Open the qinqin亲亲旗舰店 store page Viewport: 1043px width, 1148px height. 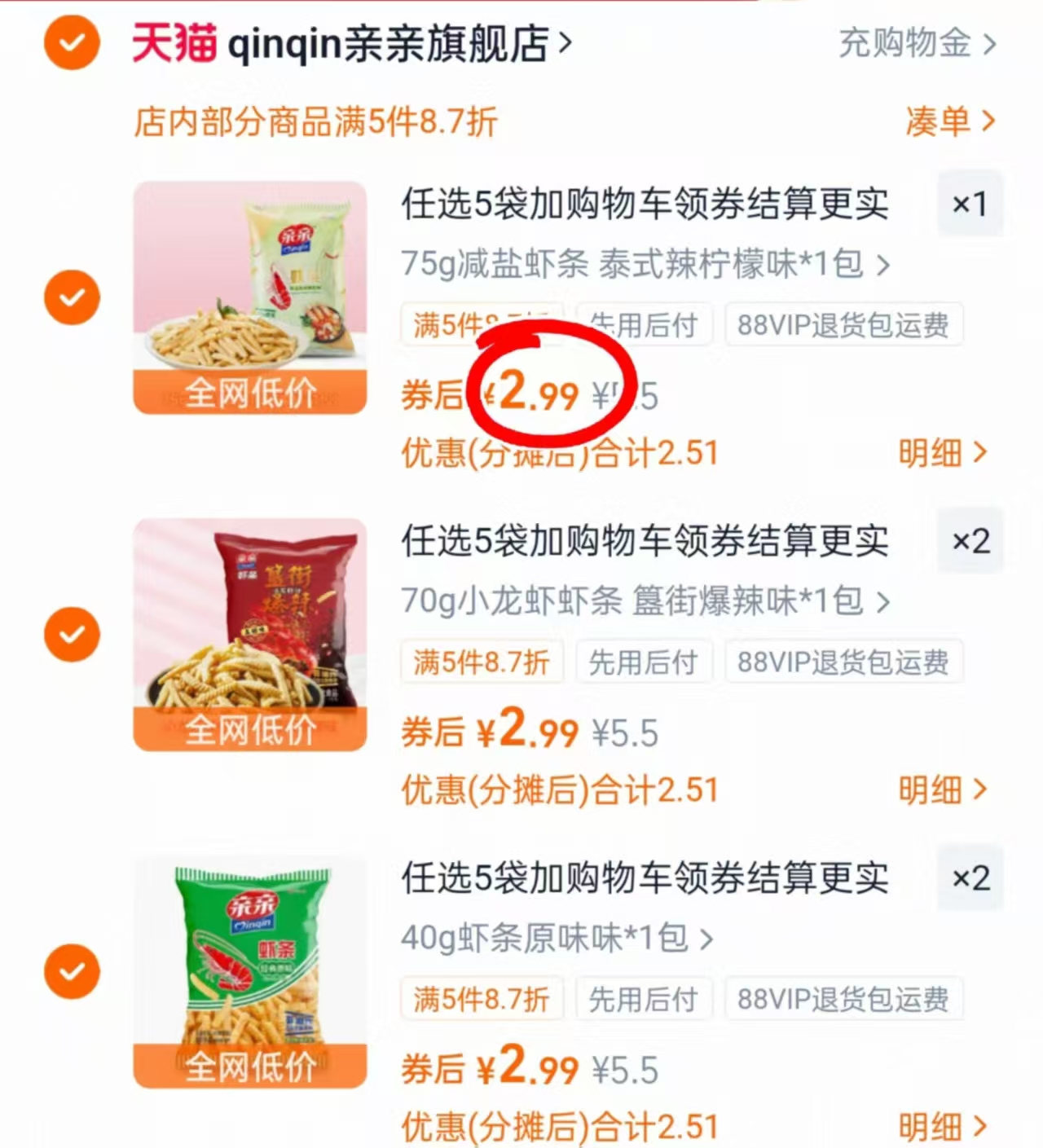pyautogui.click(x=391, y=46)
